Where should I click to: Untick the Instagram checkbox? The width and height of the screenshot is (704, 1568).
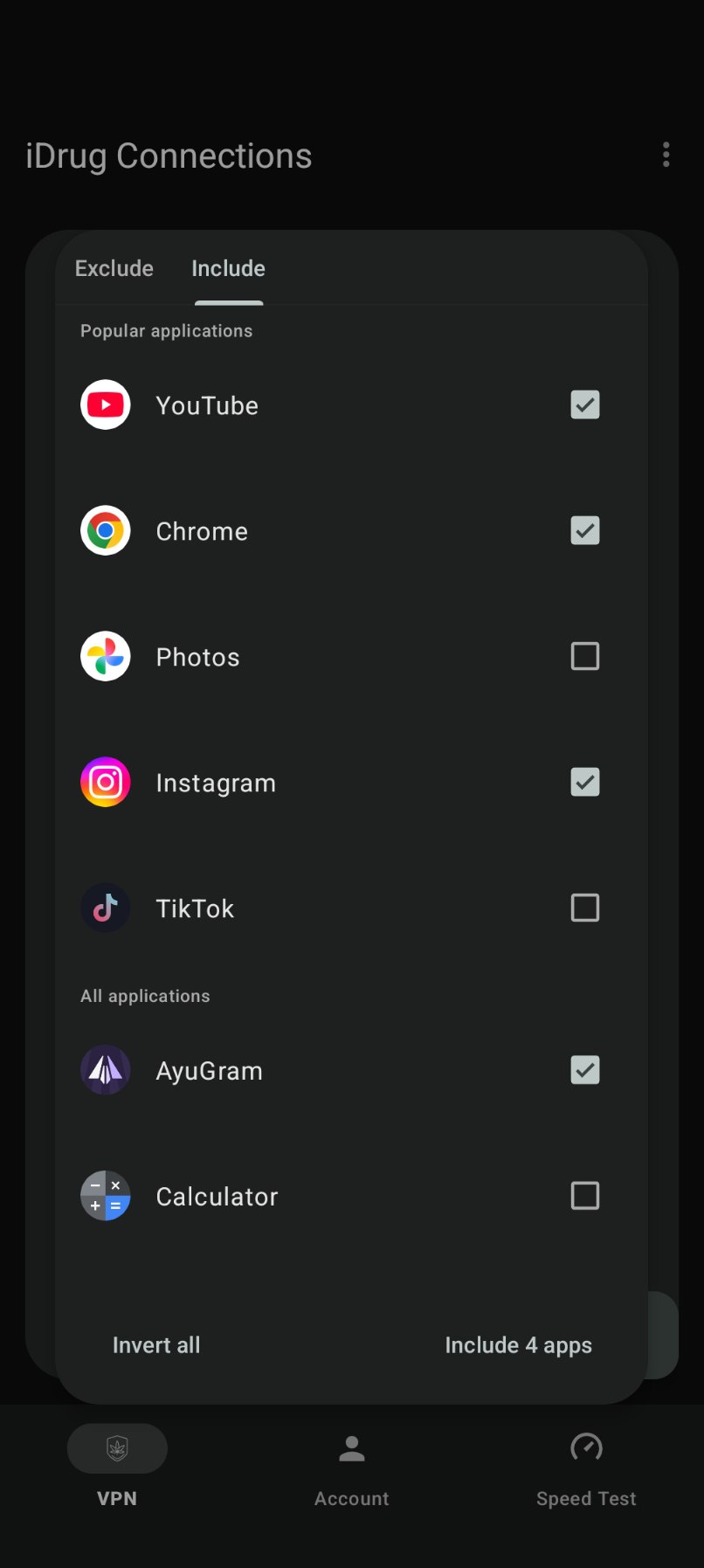click(584, 782)
